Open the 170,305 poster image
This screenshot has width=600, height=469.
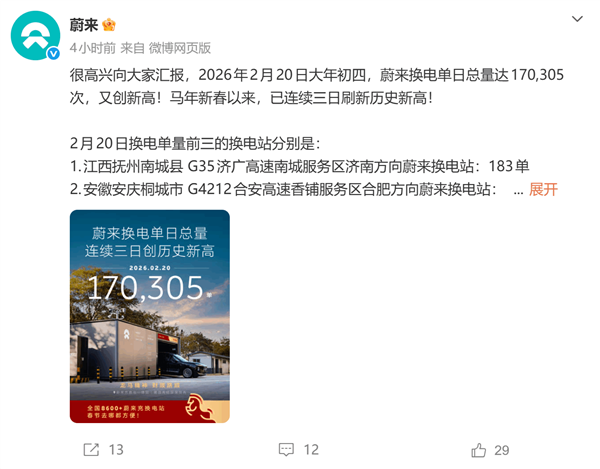coord(149,316)
